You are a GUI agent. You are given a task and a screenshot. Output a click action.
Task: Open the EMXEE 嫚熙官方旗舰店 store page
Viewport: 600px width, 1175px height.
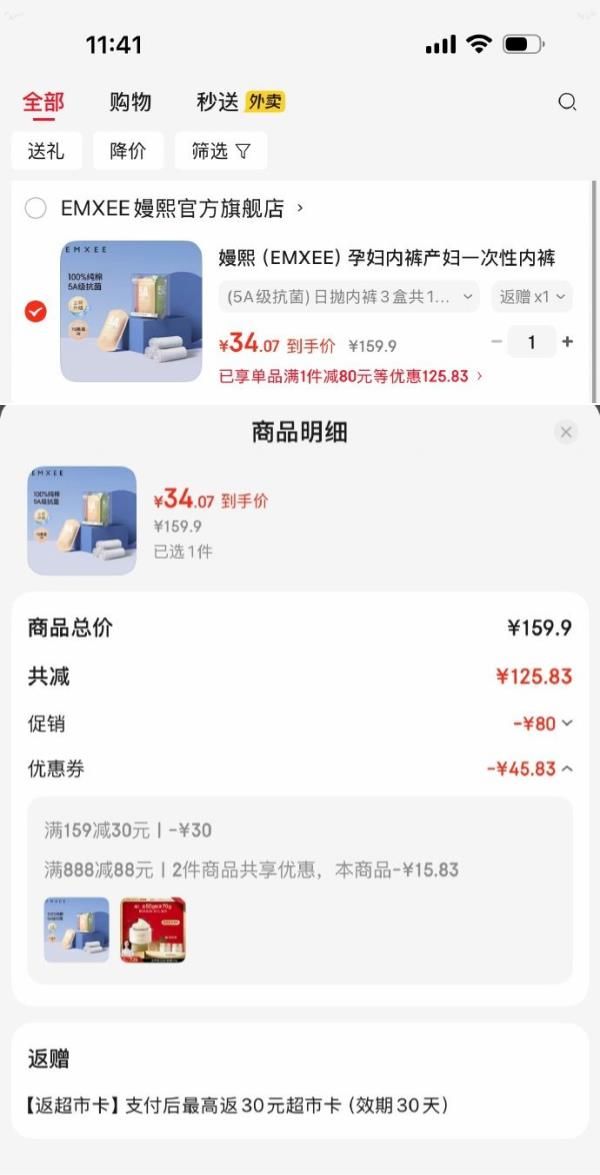tap(180, 208)
